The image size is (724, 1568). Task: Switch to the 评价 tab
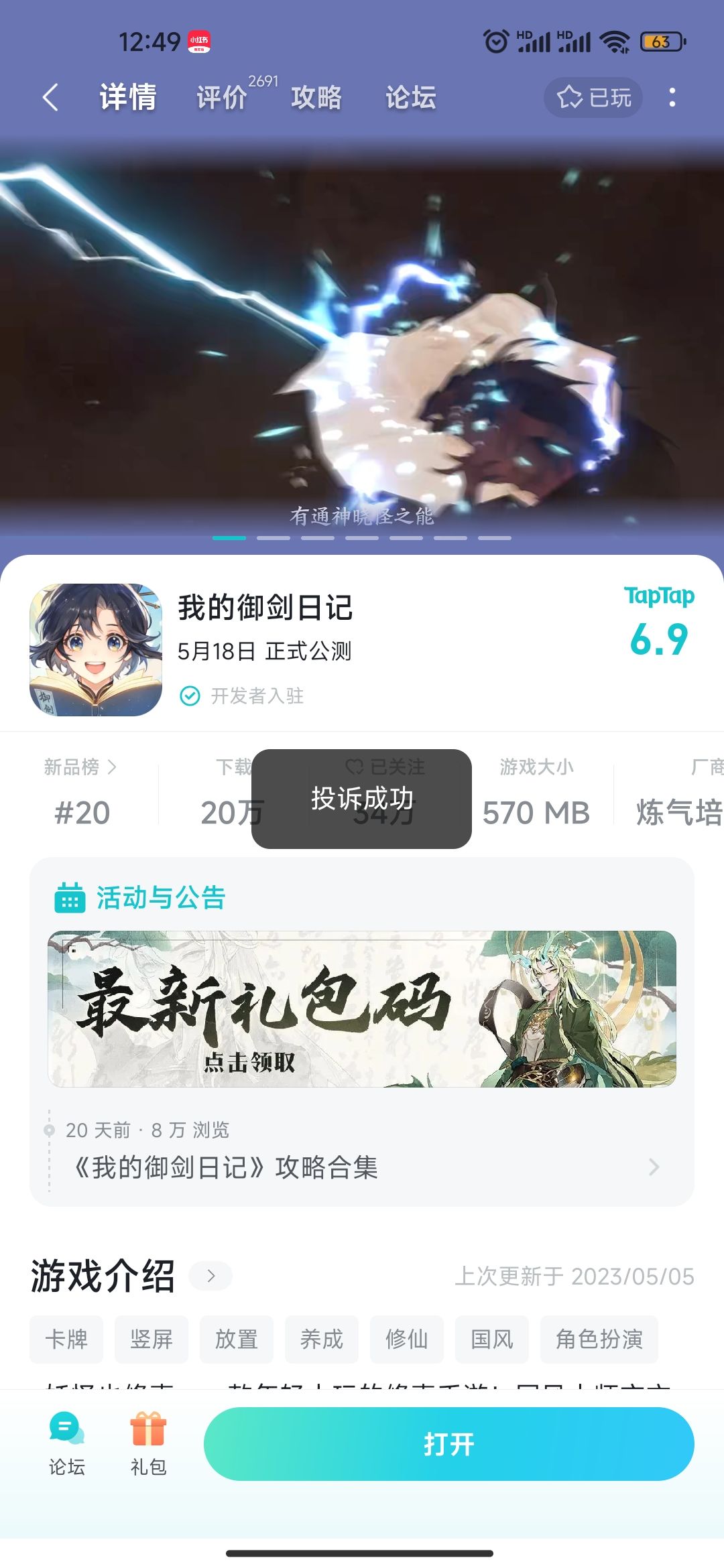(222, 97)
